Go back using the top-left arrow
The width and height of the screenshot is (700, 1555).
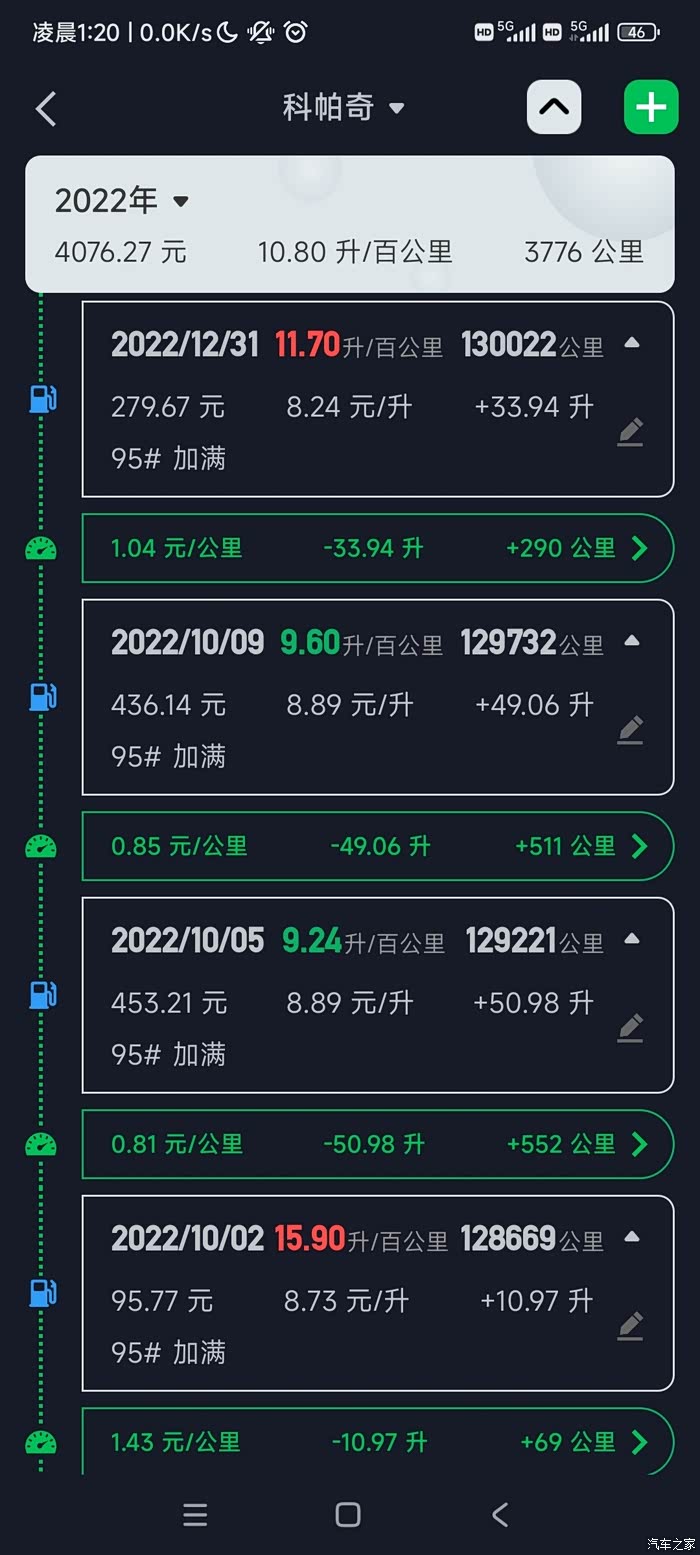[x=46, y=108]
